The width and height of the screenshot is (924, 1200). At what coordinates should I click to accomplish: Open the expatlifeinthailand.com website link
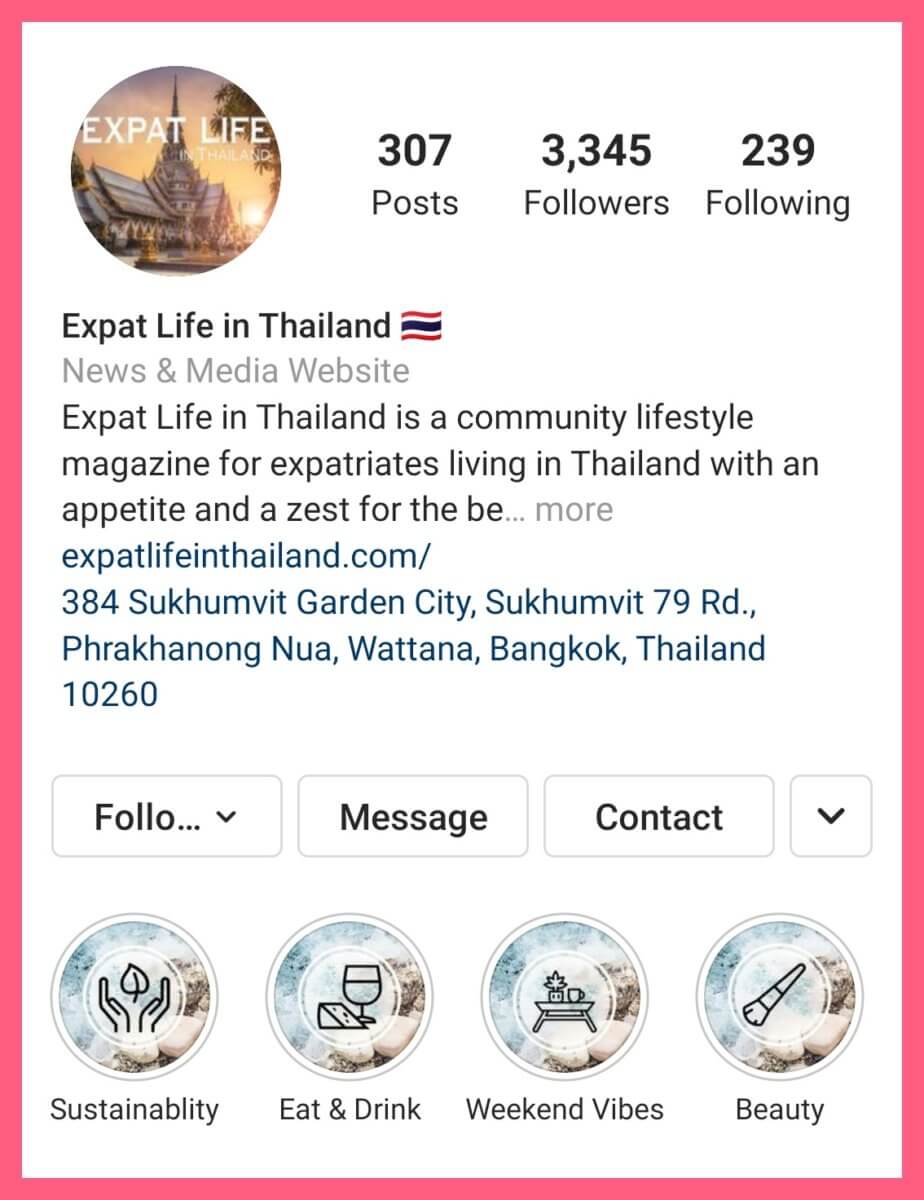(x=246, y=555)
